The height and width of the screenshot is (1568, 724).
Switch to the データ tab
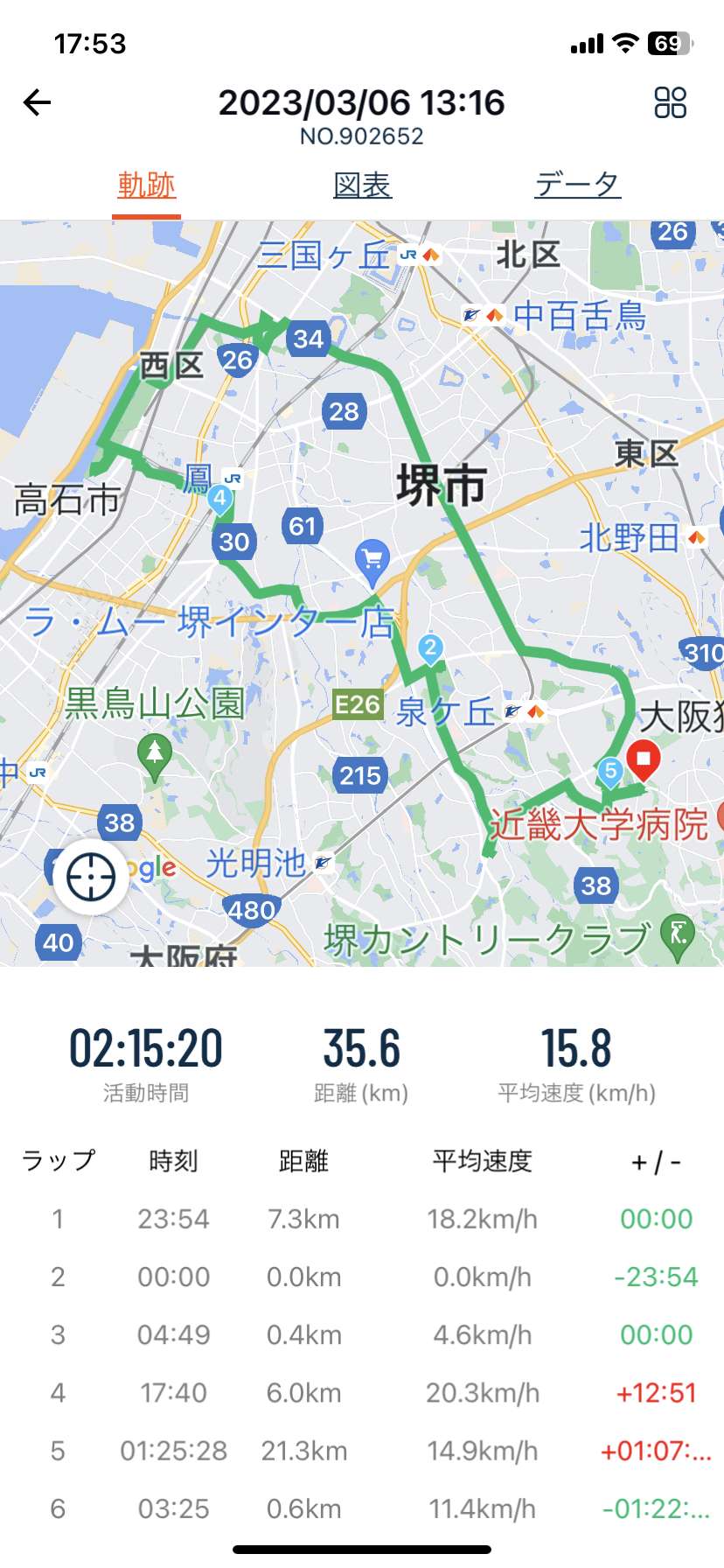[x=577, y=185]
